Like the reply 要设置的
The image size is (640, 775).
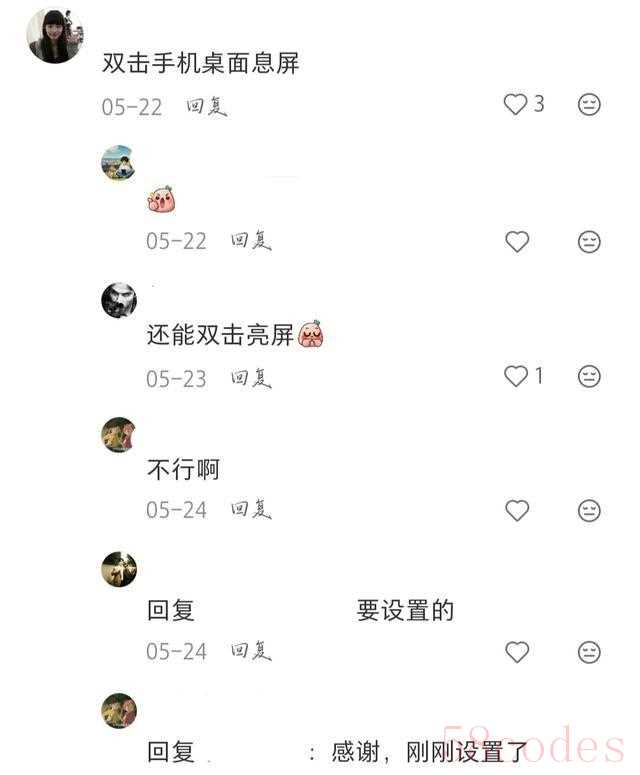(517, 652)
